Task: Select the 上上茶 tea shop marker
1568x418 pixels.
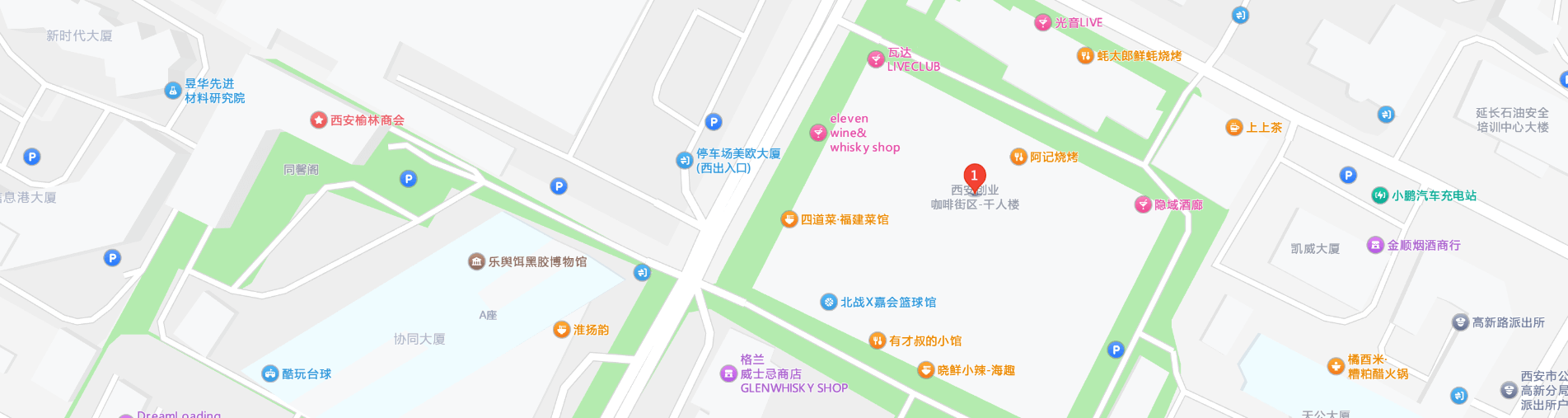Action: pos(1233,127)
